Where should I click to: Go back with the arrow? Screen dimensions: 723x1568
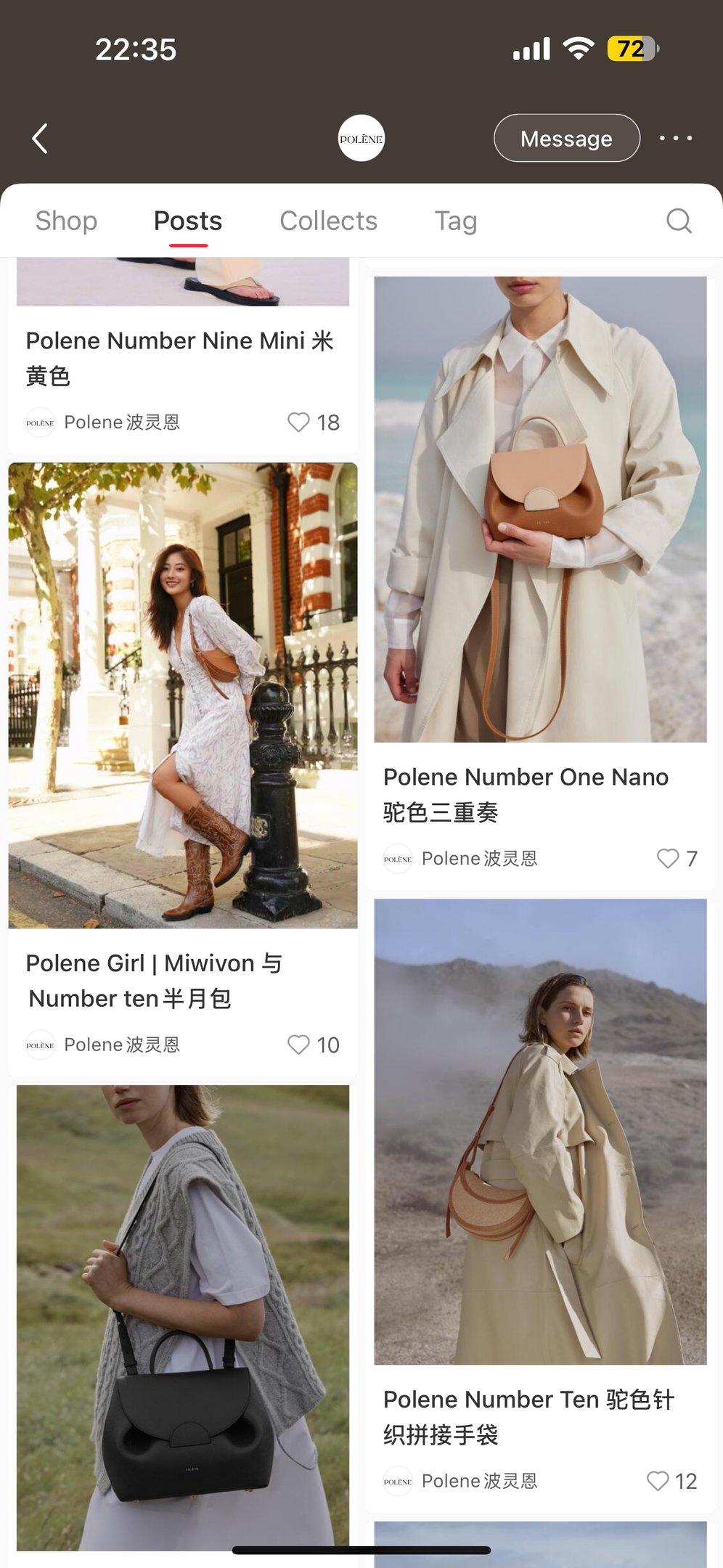coord(41,138)
